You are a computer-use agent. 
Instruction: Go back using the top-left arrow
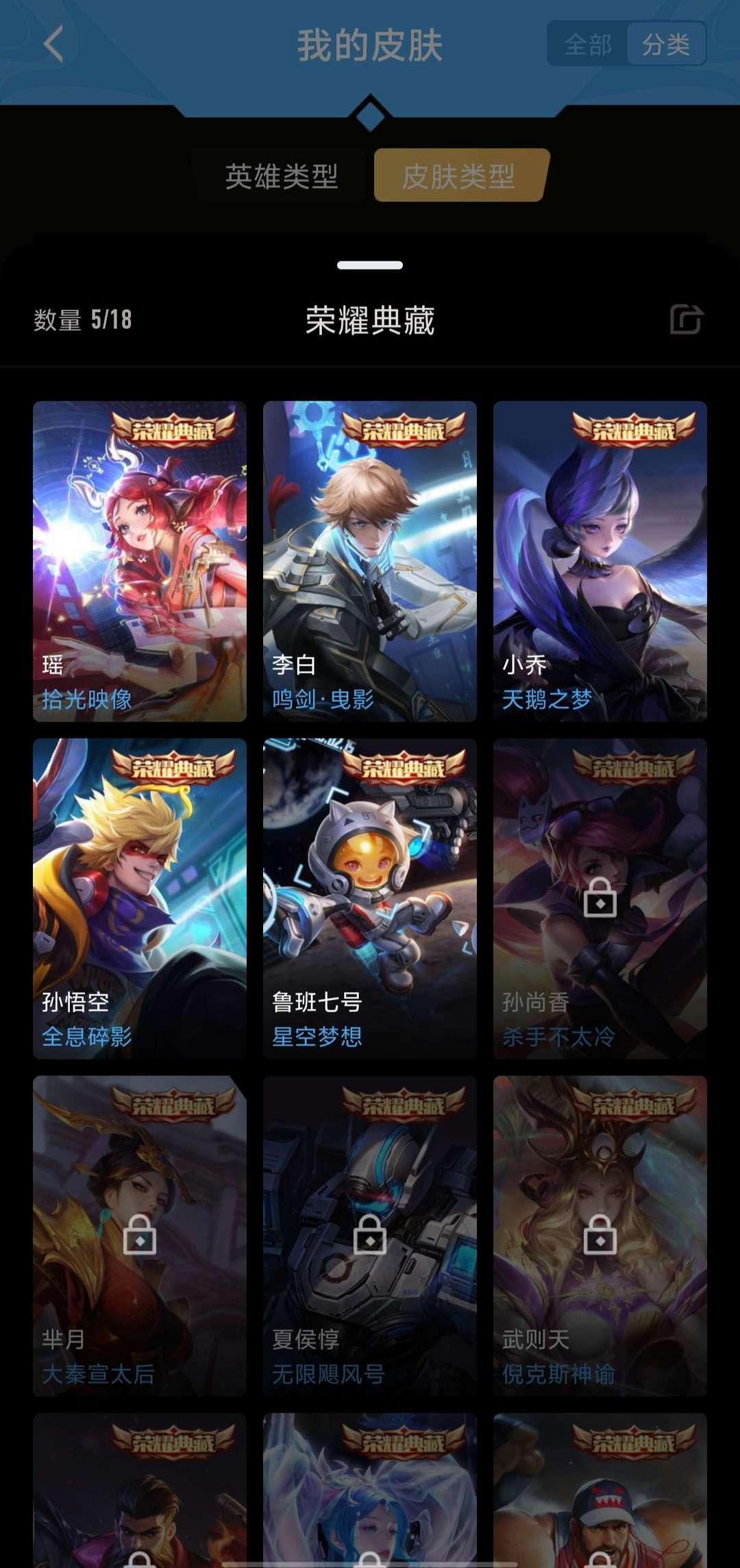[x=53, y=45]
